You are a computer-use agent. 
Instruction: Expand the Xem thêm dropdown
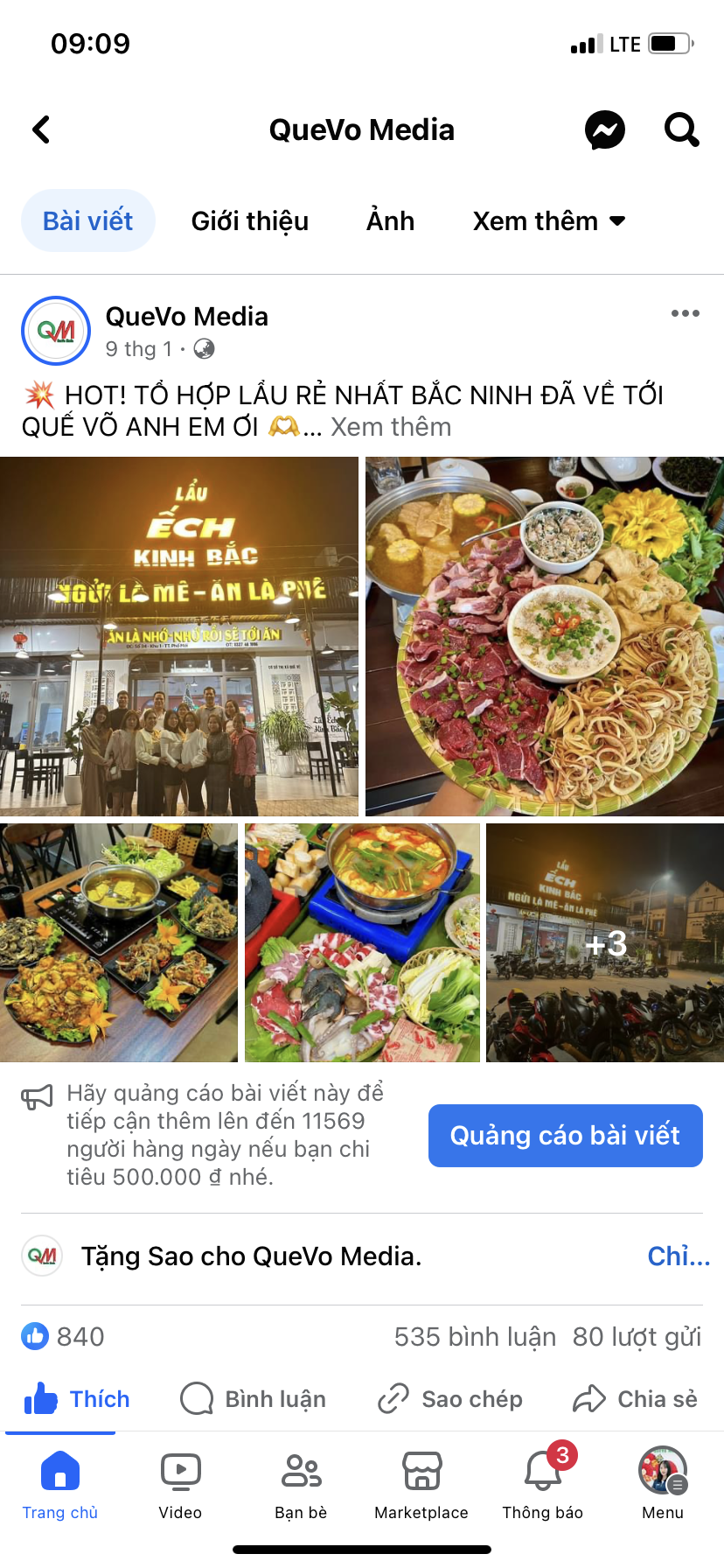[x=549, y=220]
